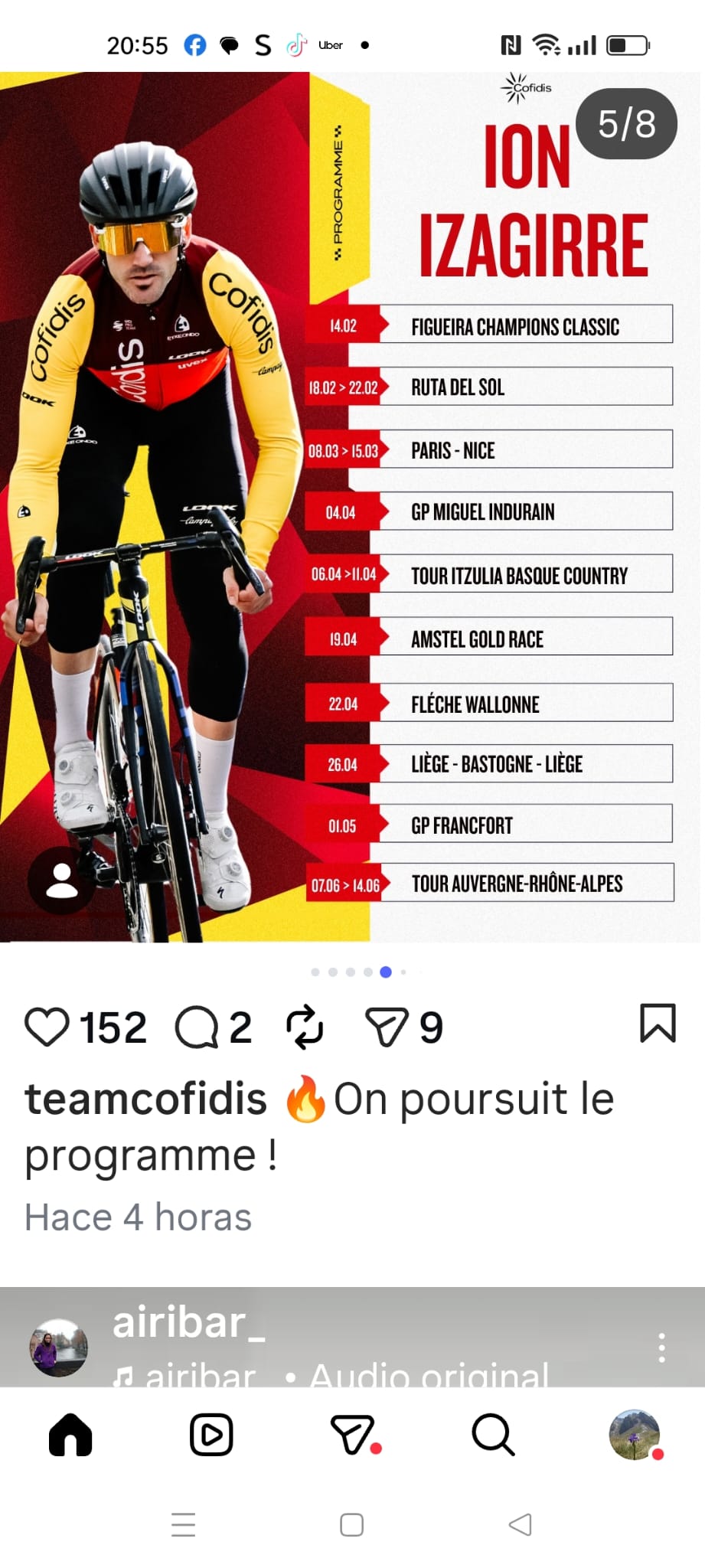
Task: Share the teamcofidis post via send icon
Action: [x=387, y=1027]
